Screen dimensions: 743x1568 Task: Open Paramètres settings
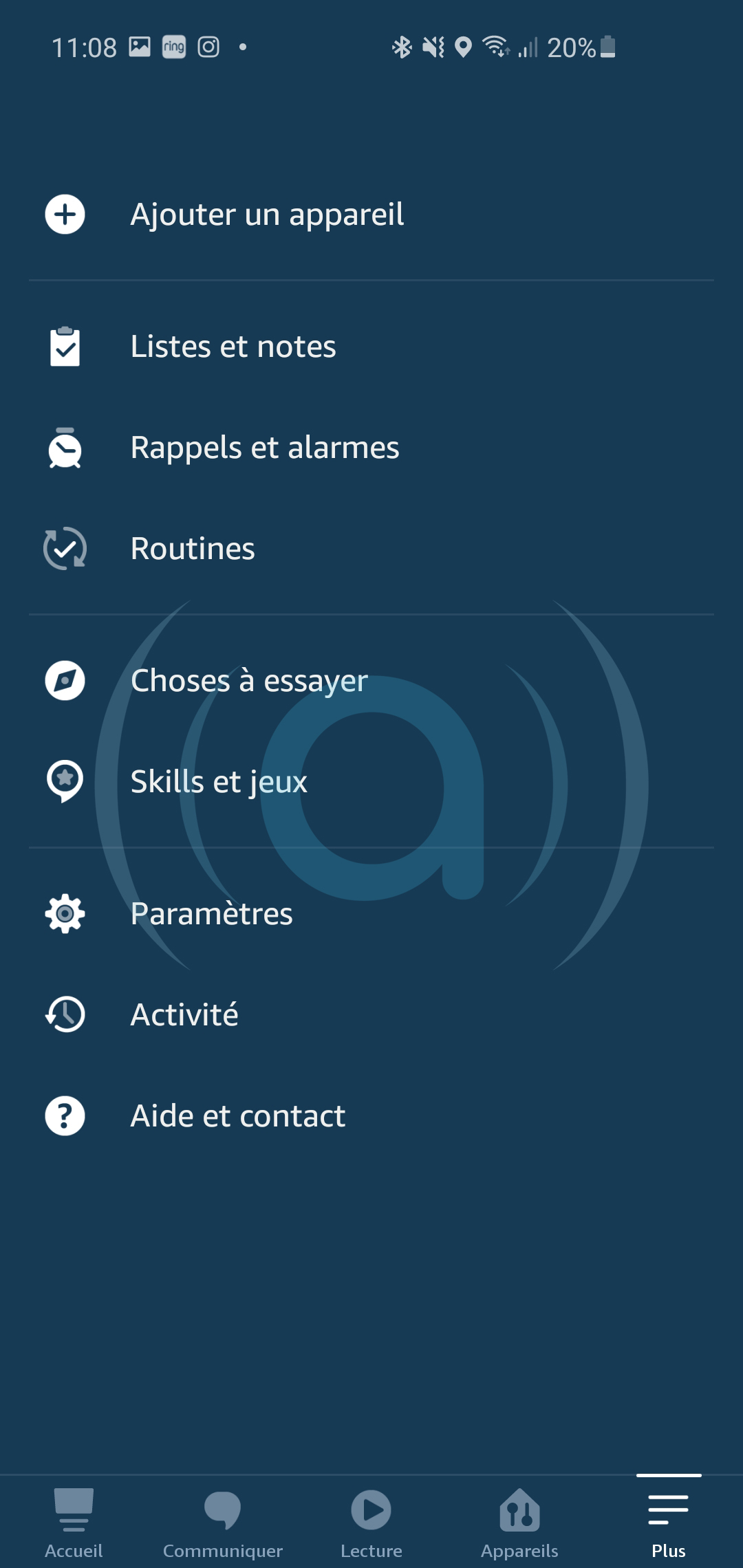[x=371, y=914]
